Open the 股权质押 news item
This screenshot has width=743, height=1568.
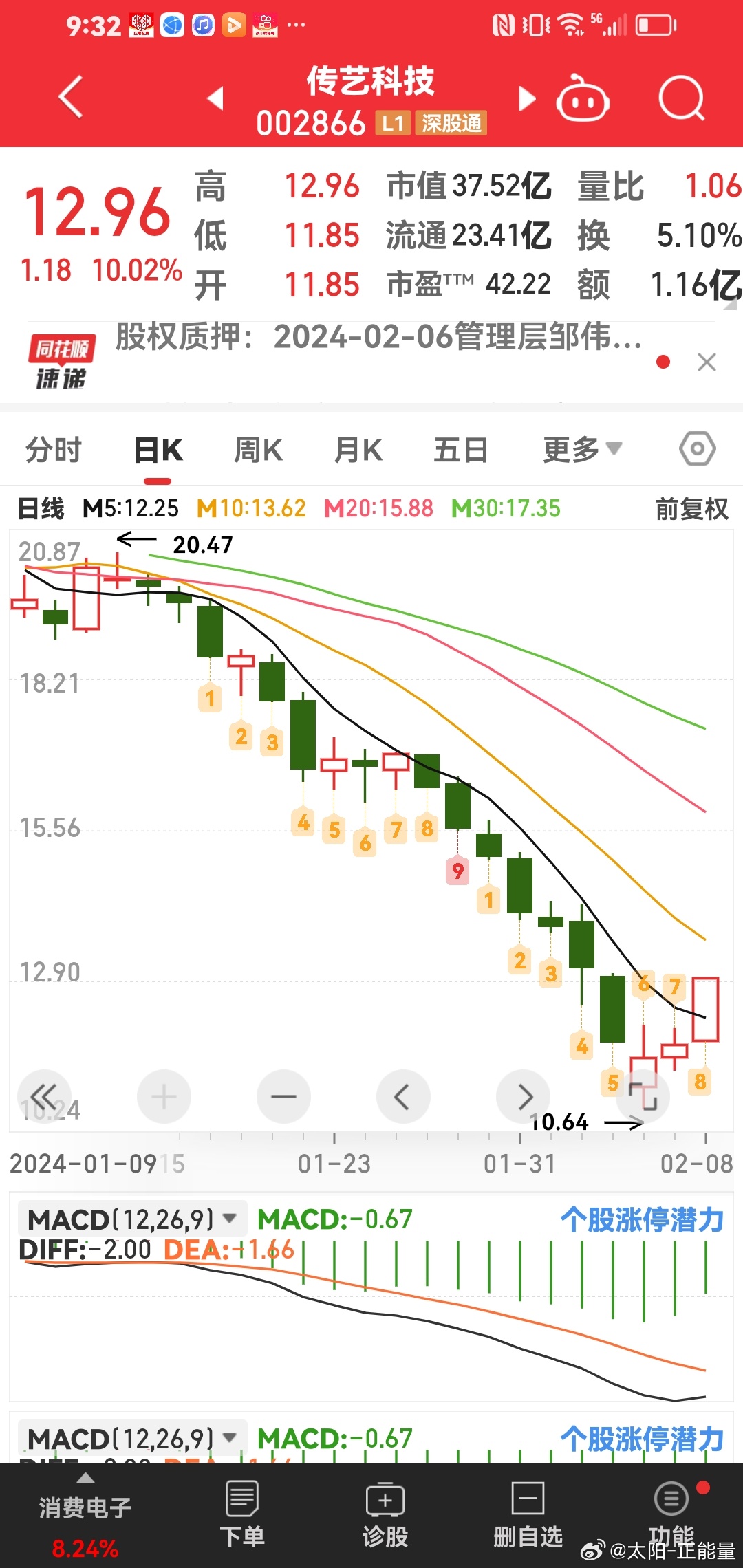378,337
